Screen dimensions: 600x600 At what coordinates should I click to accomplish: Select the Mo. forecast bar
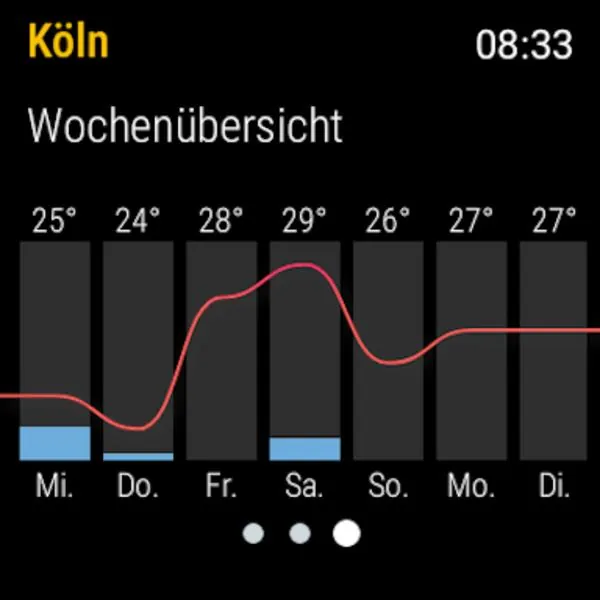click(x=471, y=351)
